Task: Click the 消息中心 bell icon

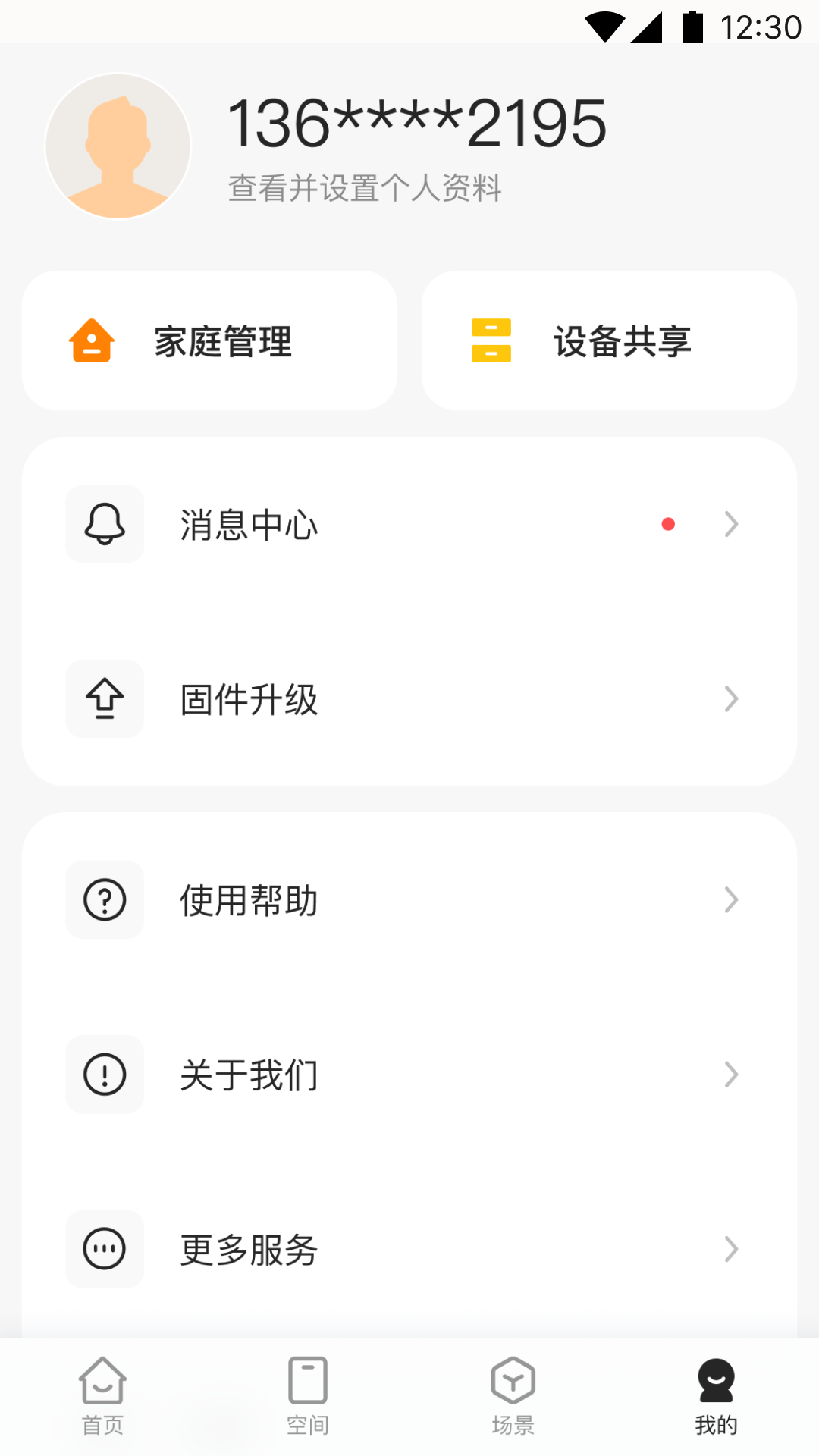Action: pos(105,524)
